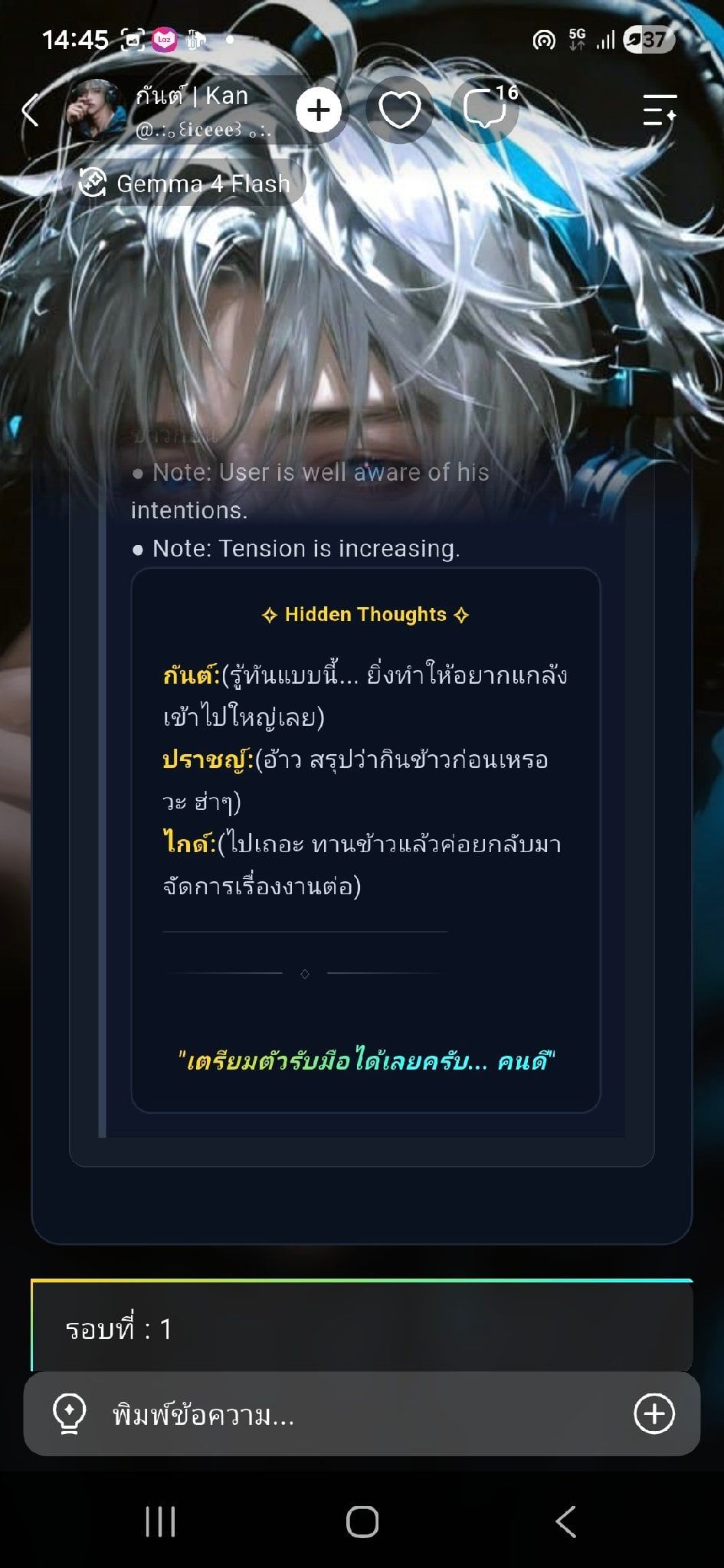This screenshot has height=1568, width=724.
Task: Open the top-right menu icon
Action: (x=660, y=110)
